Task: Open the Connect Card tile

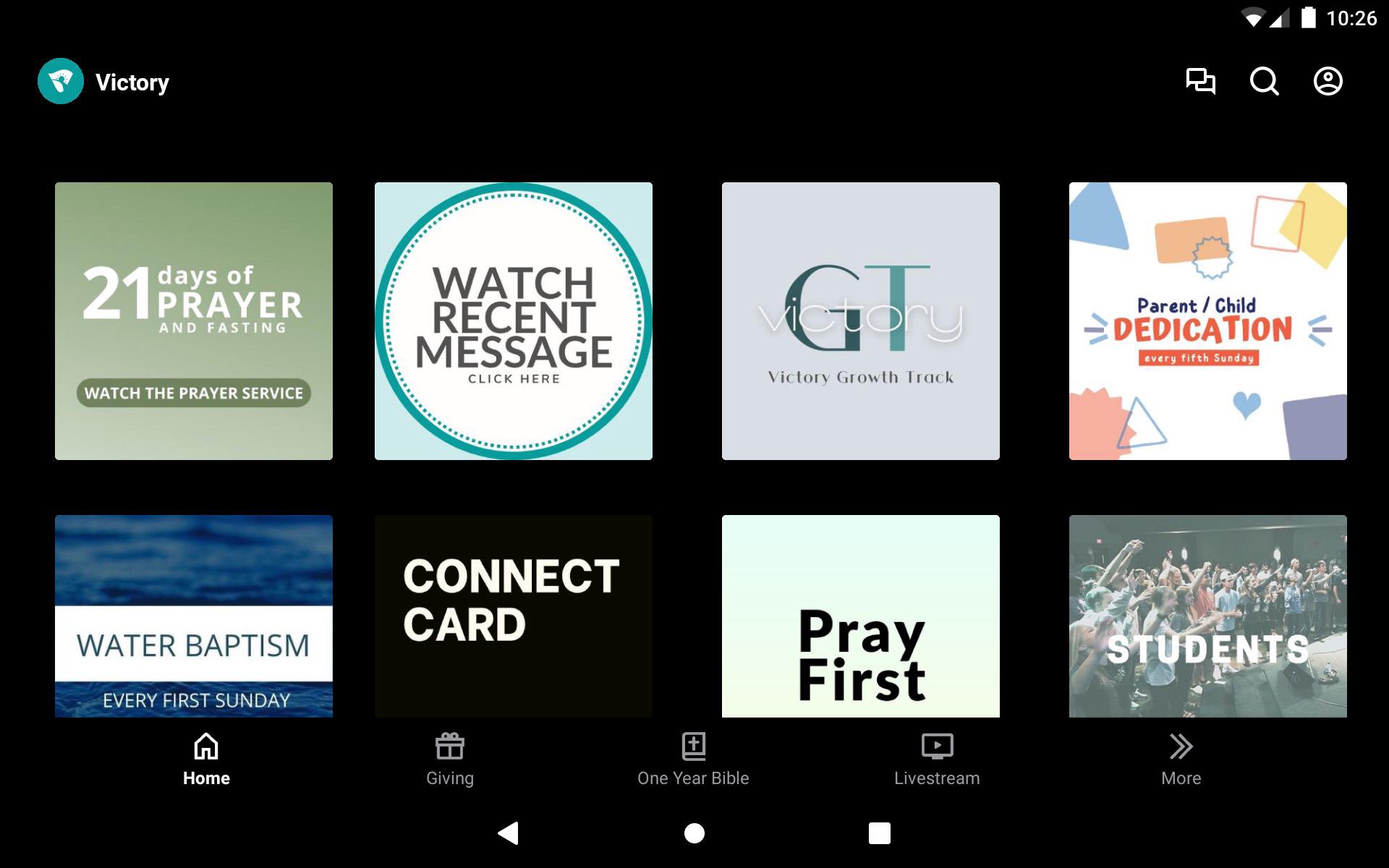Action: [x=514, y=616]
